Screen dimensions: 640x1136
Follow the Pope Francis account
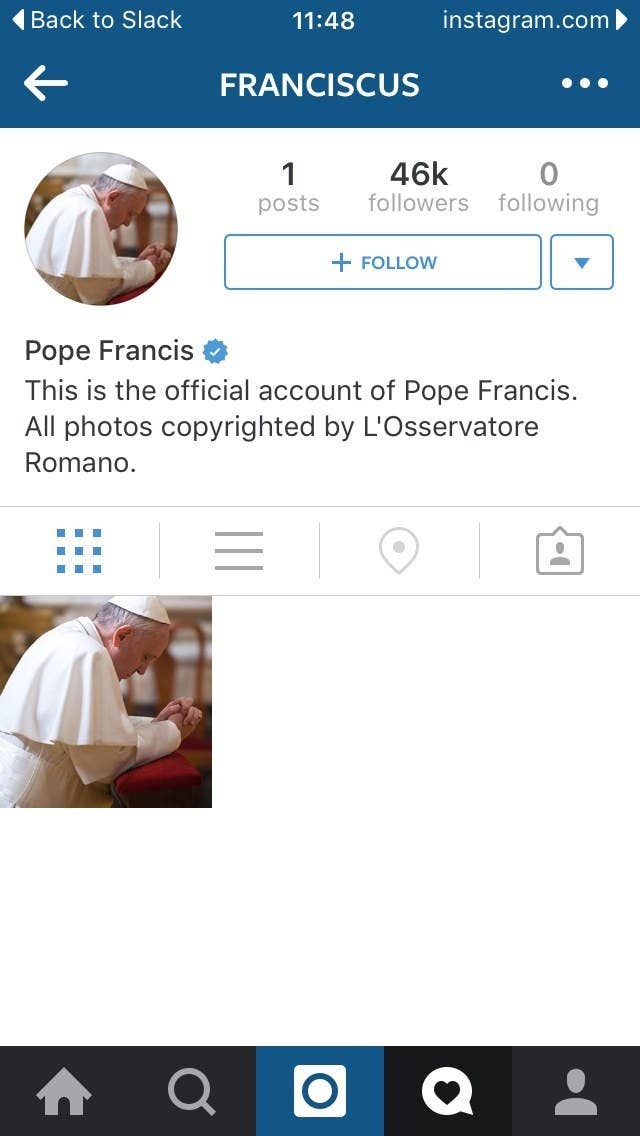(x=383, y=262)
